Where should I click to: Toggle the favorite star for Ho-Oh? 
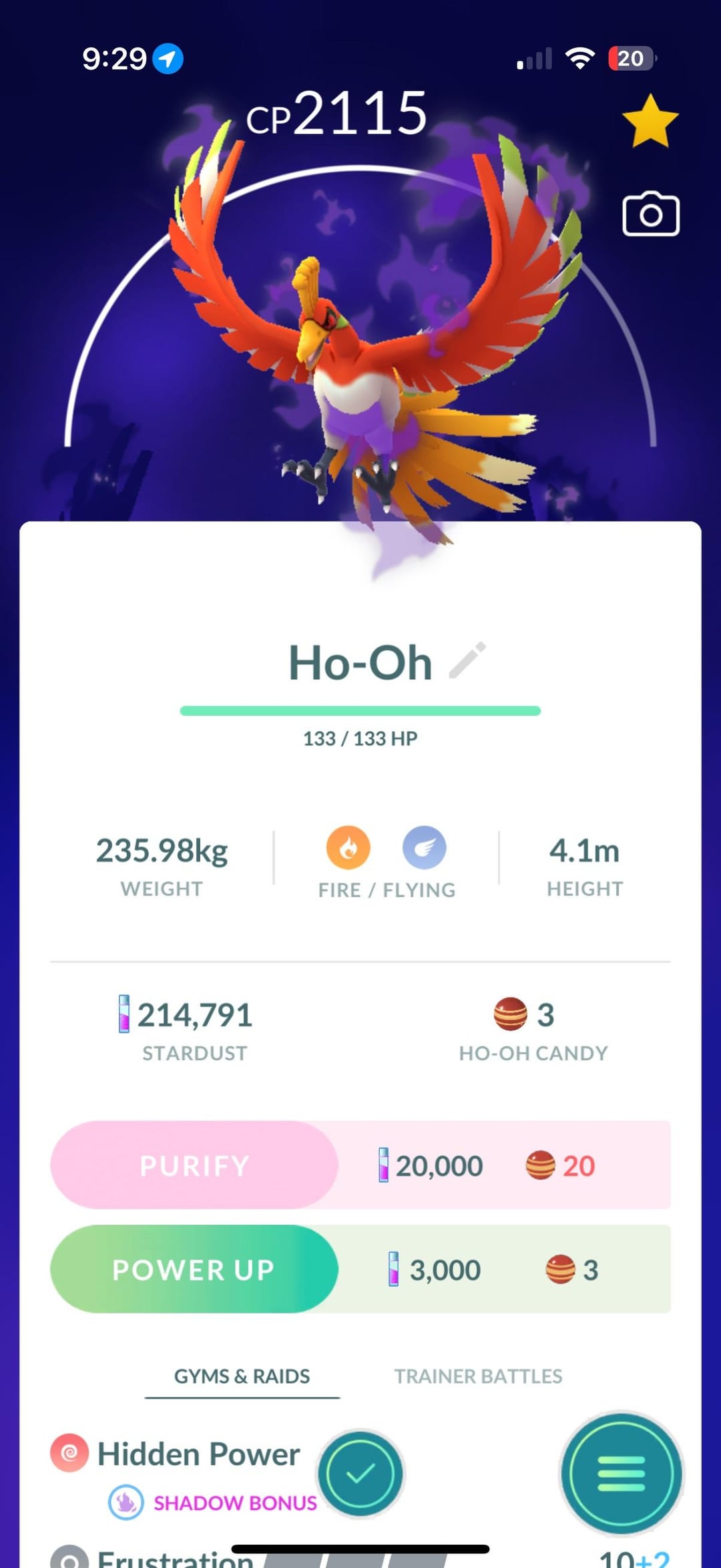(650, 121)
